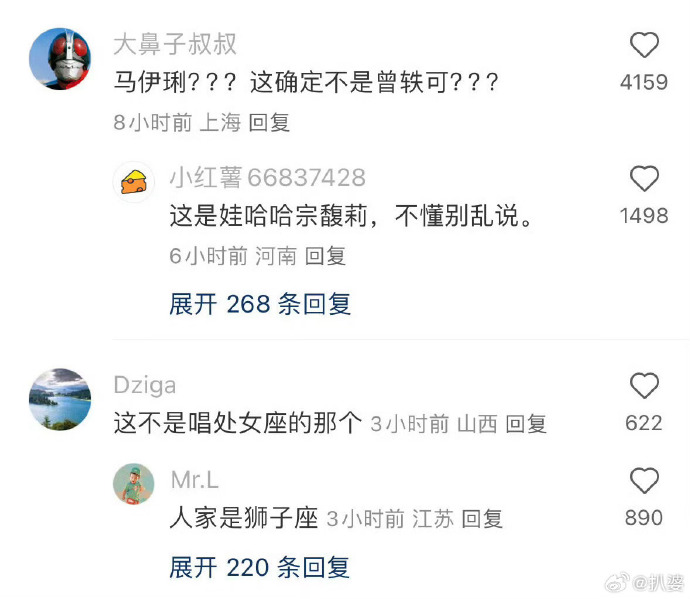The height and width of the screenshot is (599, 690).
Task: Expand the 220 replies
Action: (260, 568)
